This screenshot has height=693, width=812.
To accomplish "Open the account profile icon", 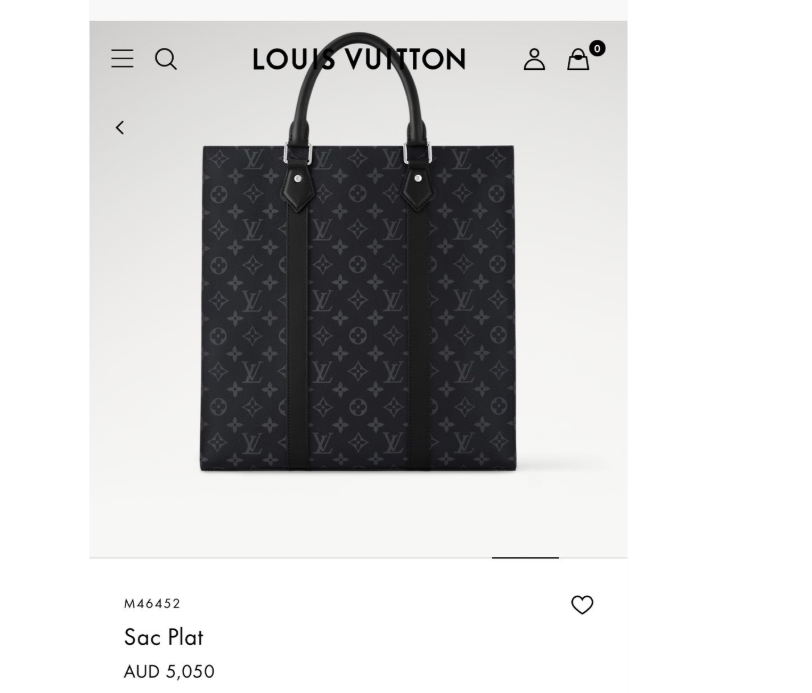I will click(534, 59).
